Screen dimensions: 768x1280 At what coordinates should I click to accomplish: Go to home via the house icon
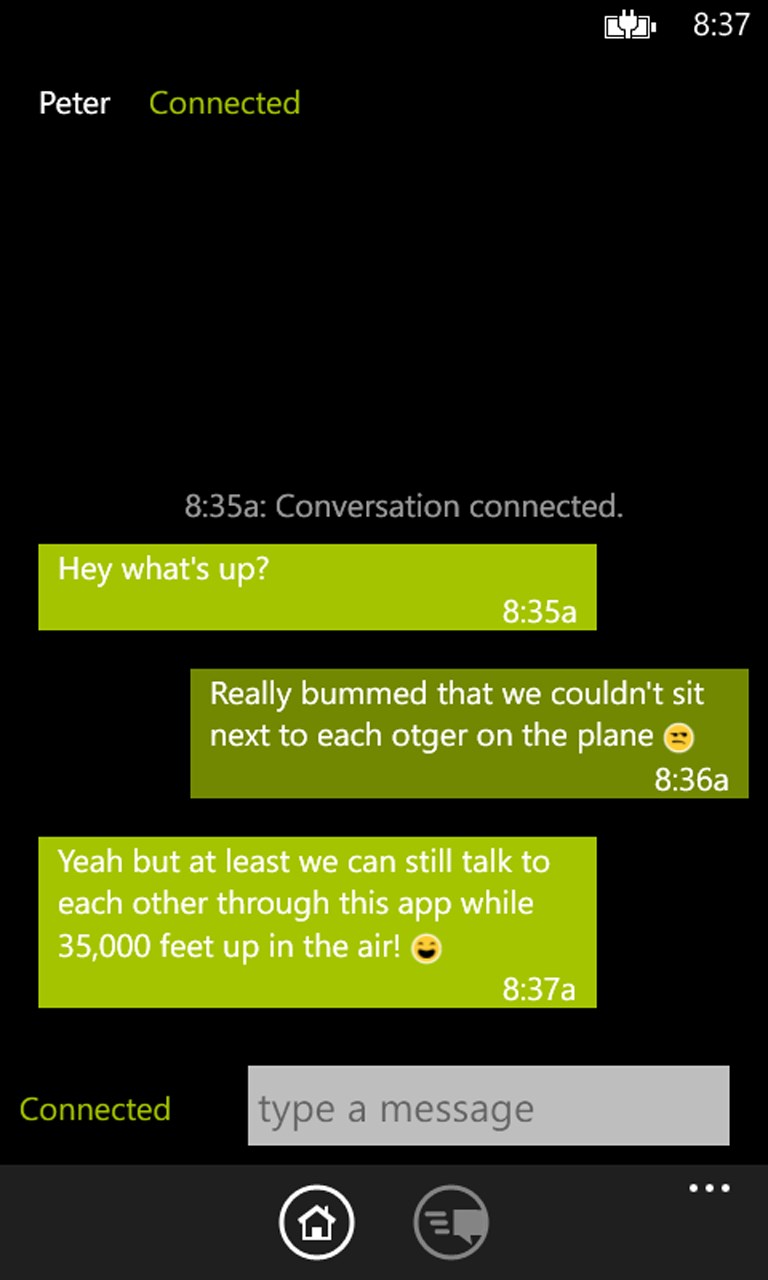pos(317,1221)
